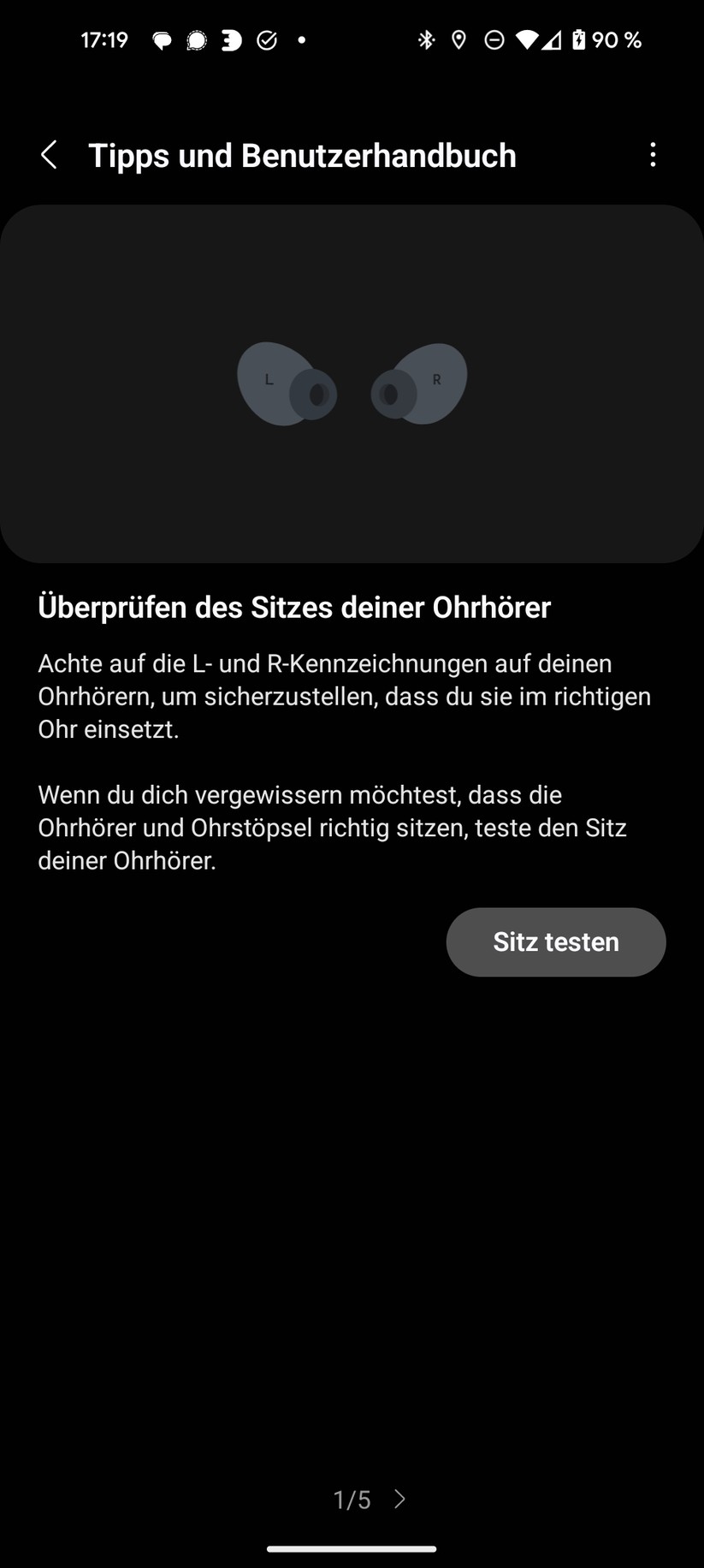Tap the clock showing 17:19
Viewport: 704px width, 1568px height.
(104, 39)
